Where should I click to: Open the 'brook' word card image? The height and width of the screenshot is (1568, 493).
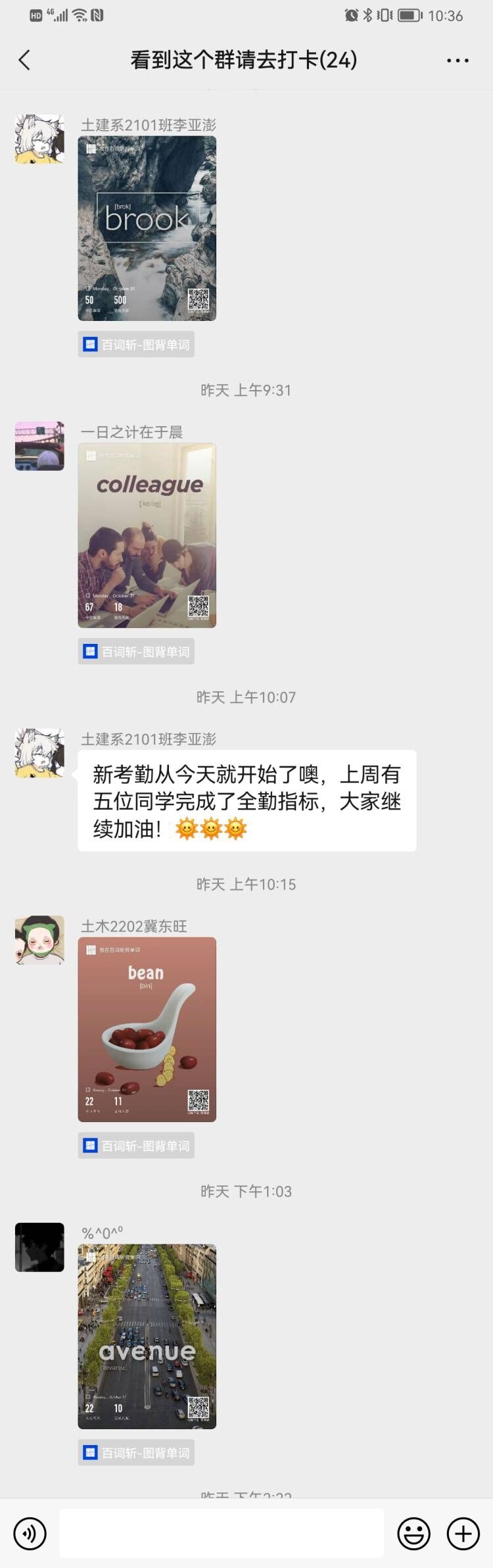point(147,228)
